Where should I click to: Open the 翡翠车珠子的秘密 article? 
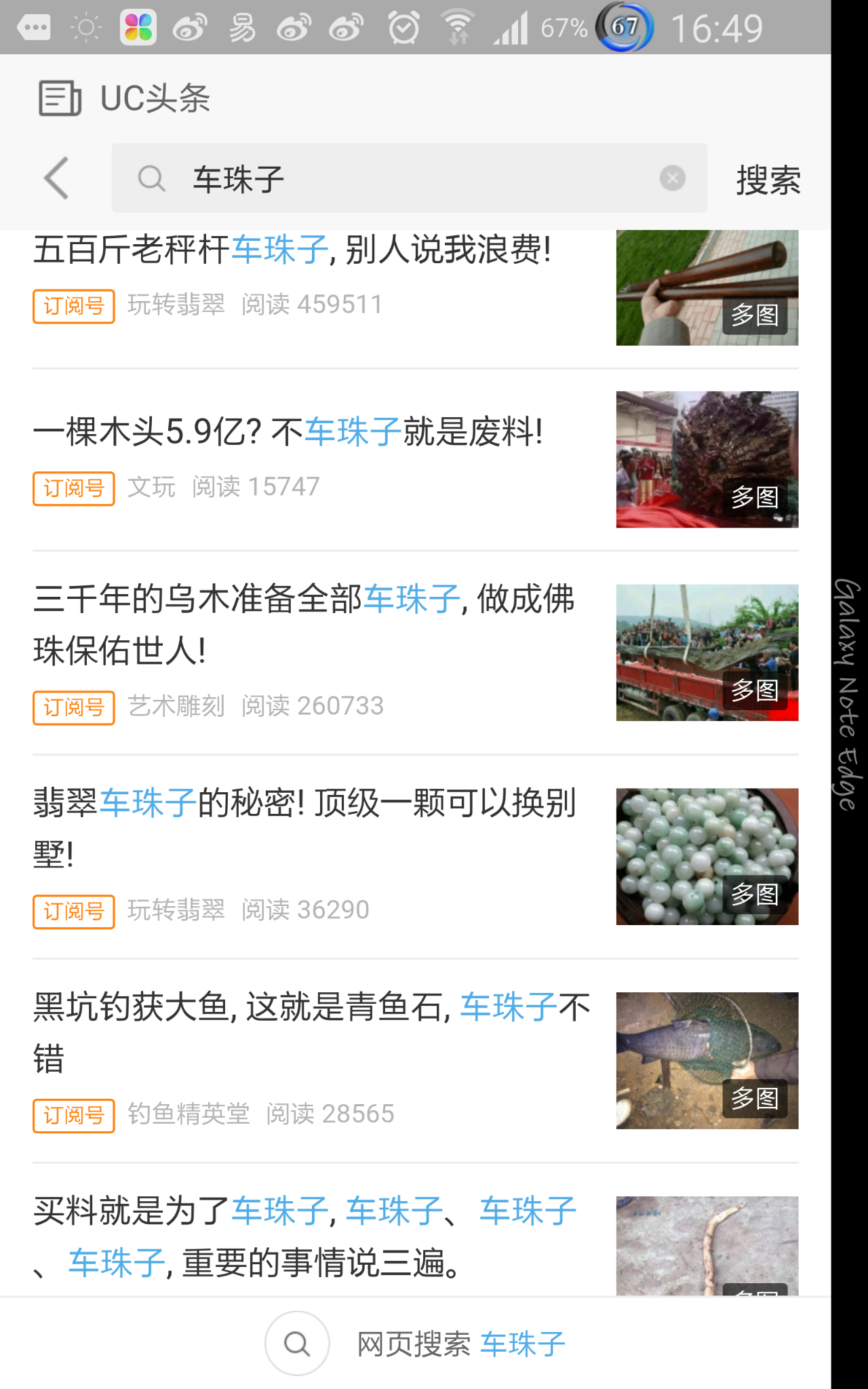305,824
